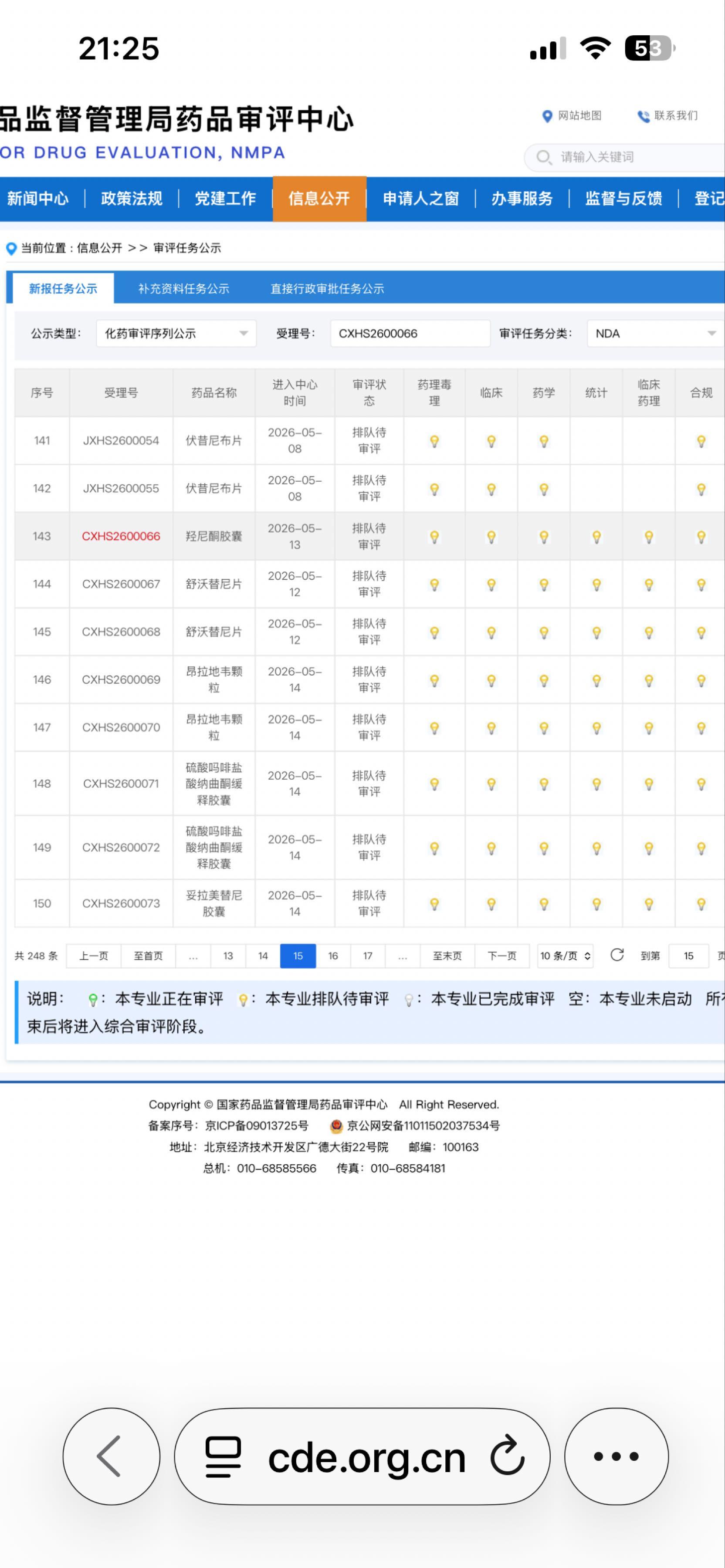This screenshot has width=725, height=1568.
Task: Go to page 16
Action: click(333, 956)
